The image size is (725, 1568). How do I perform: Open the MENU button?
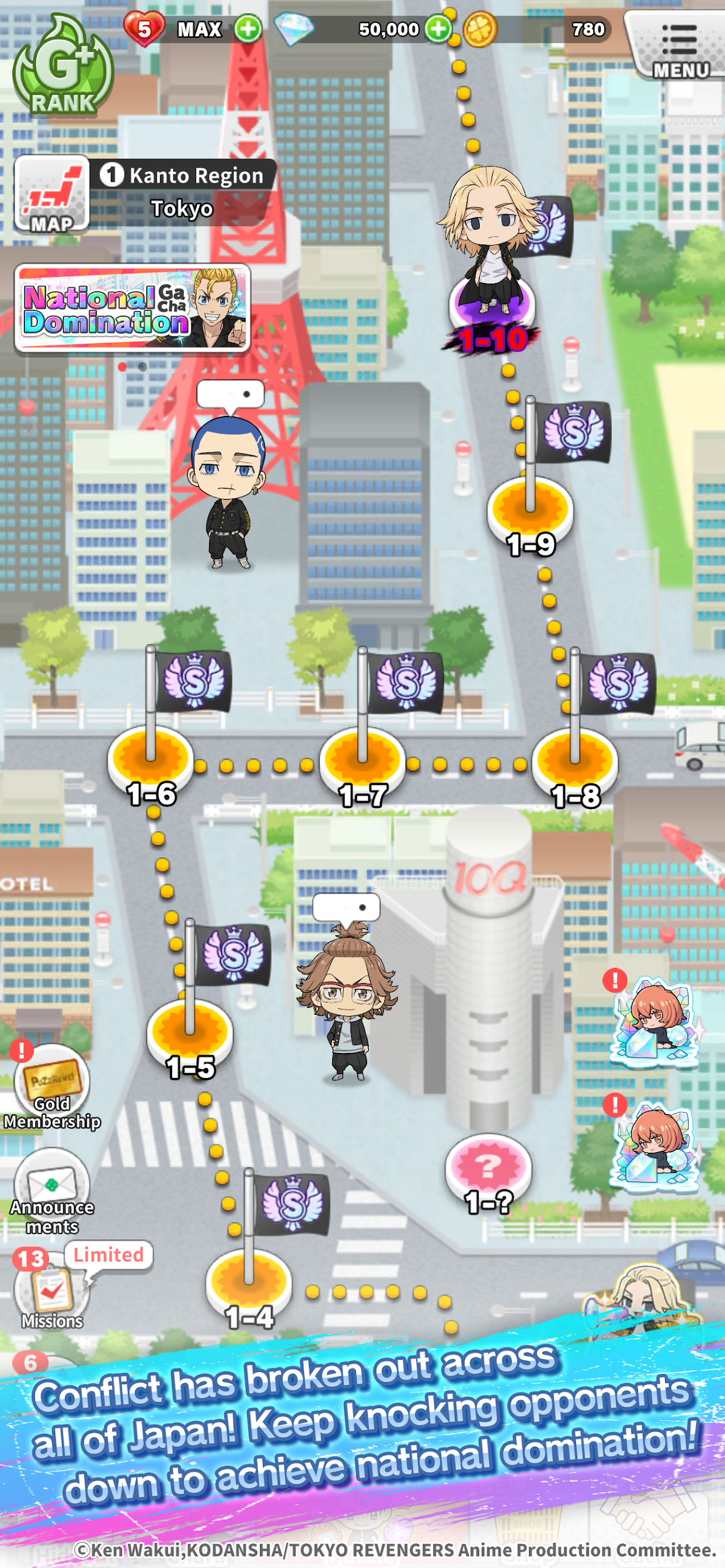677,46
